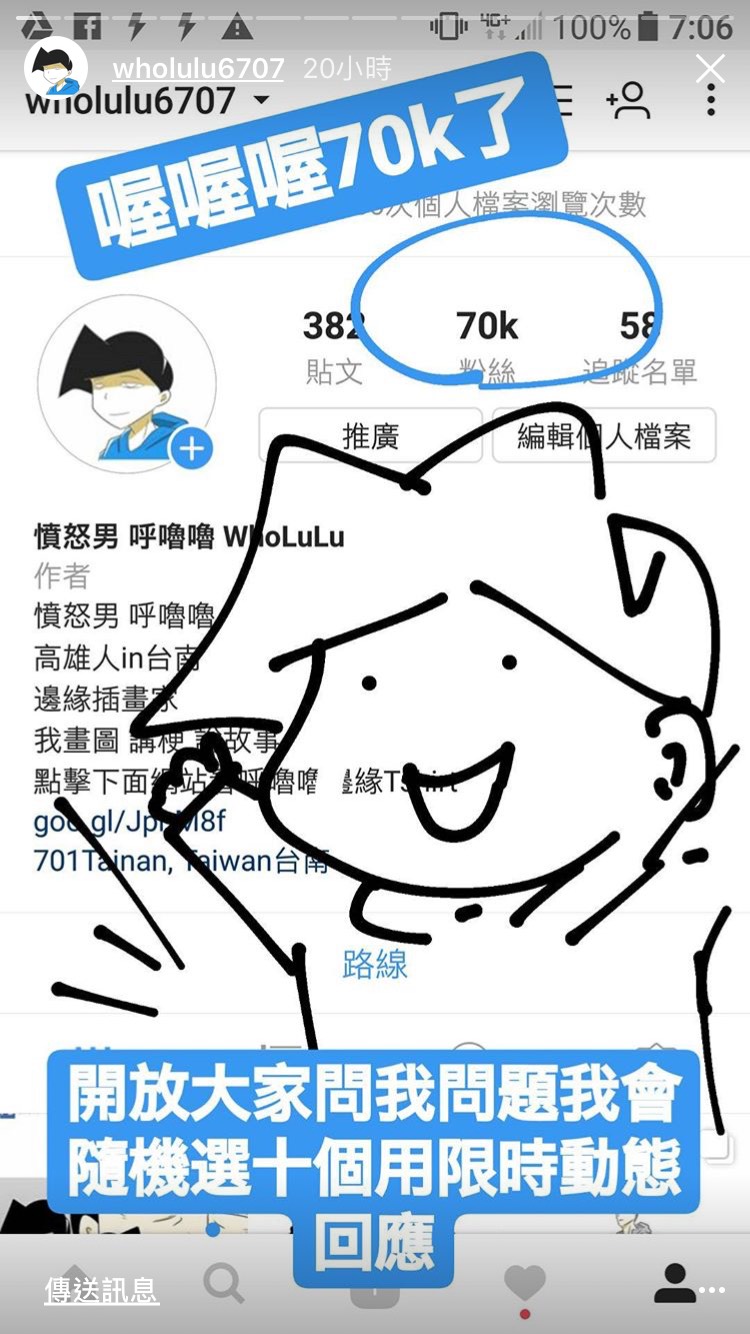The image size is (750, 1334).
Task: Close the story viewer
Action: point(710,69)
